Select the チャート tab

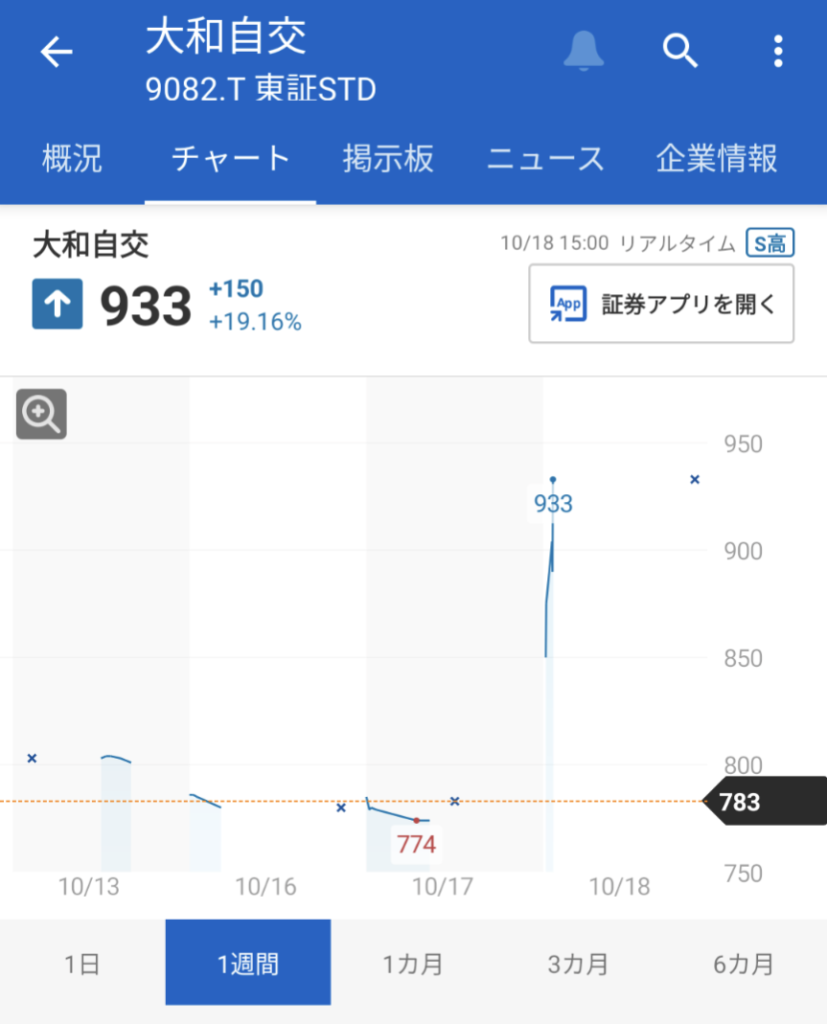tap(230, 159)
